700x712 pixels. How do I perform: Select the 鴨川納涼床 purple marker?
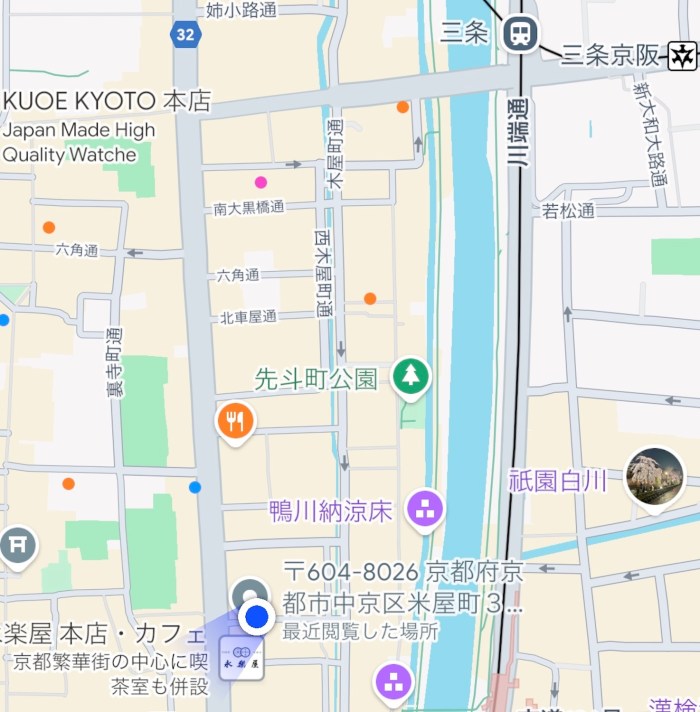tap(426, 509)
